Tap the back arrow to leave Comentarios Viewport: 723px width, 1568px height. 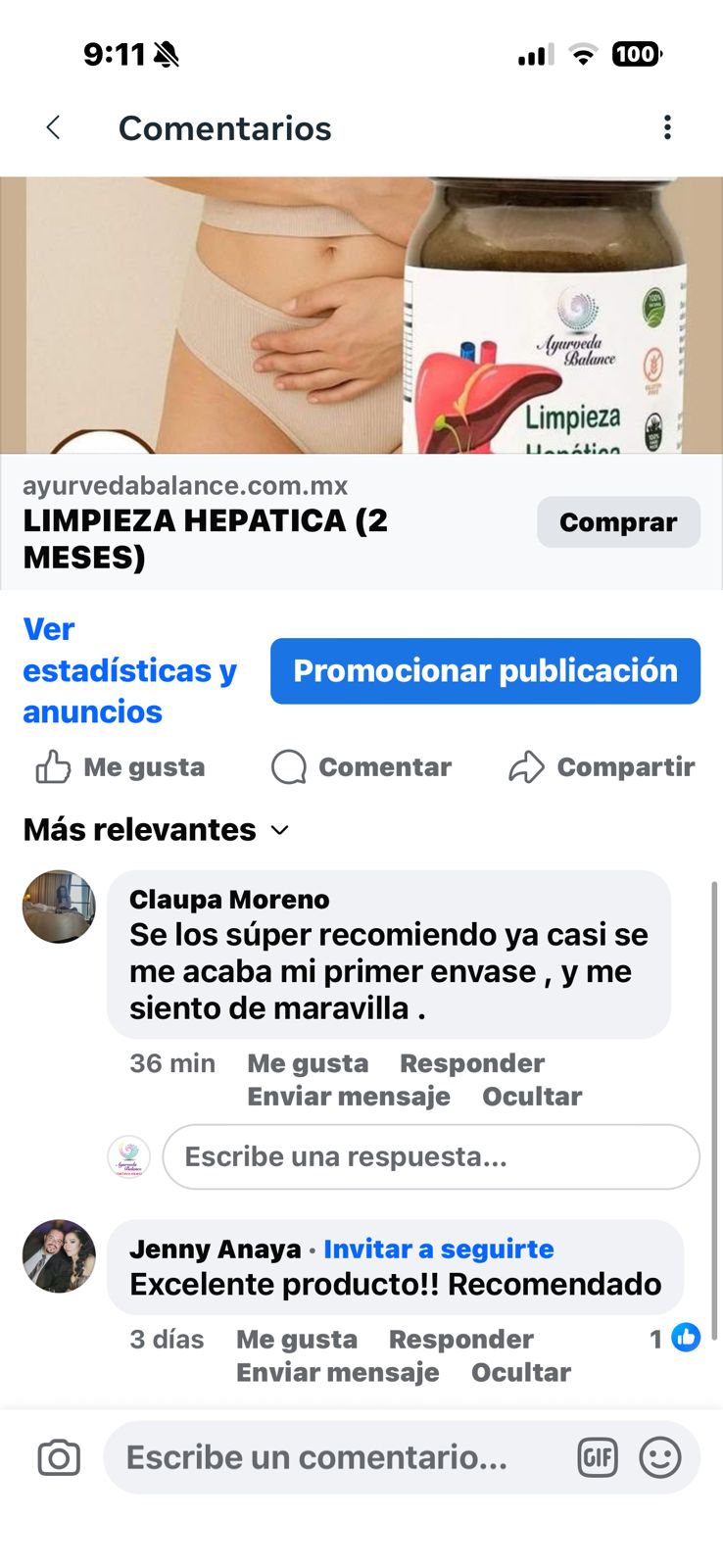(54, 128)
